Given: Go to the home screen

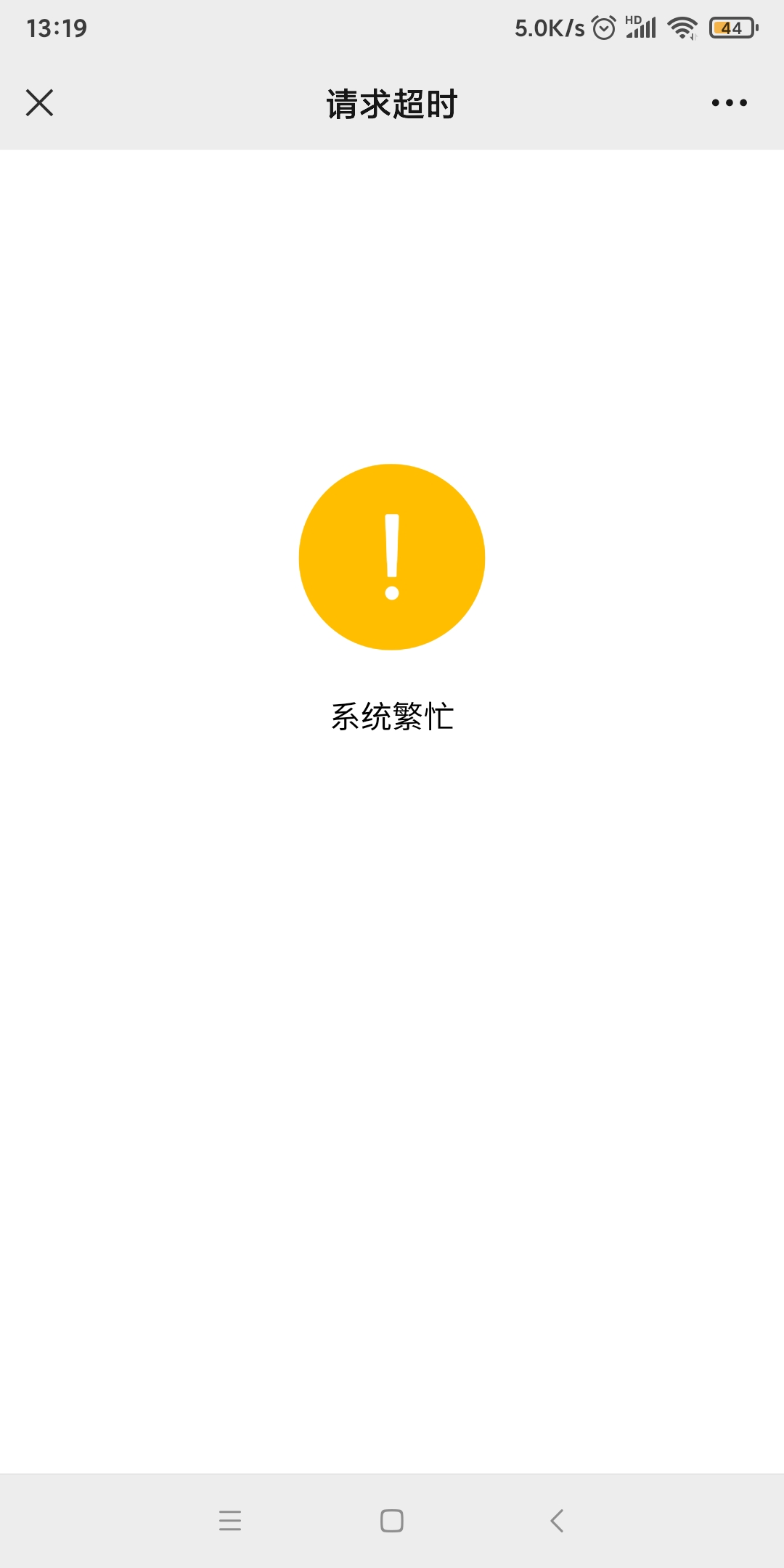Looking at the screenshot, I should pyautogui.click(x=392, y=1520).
